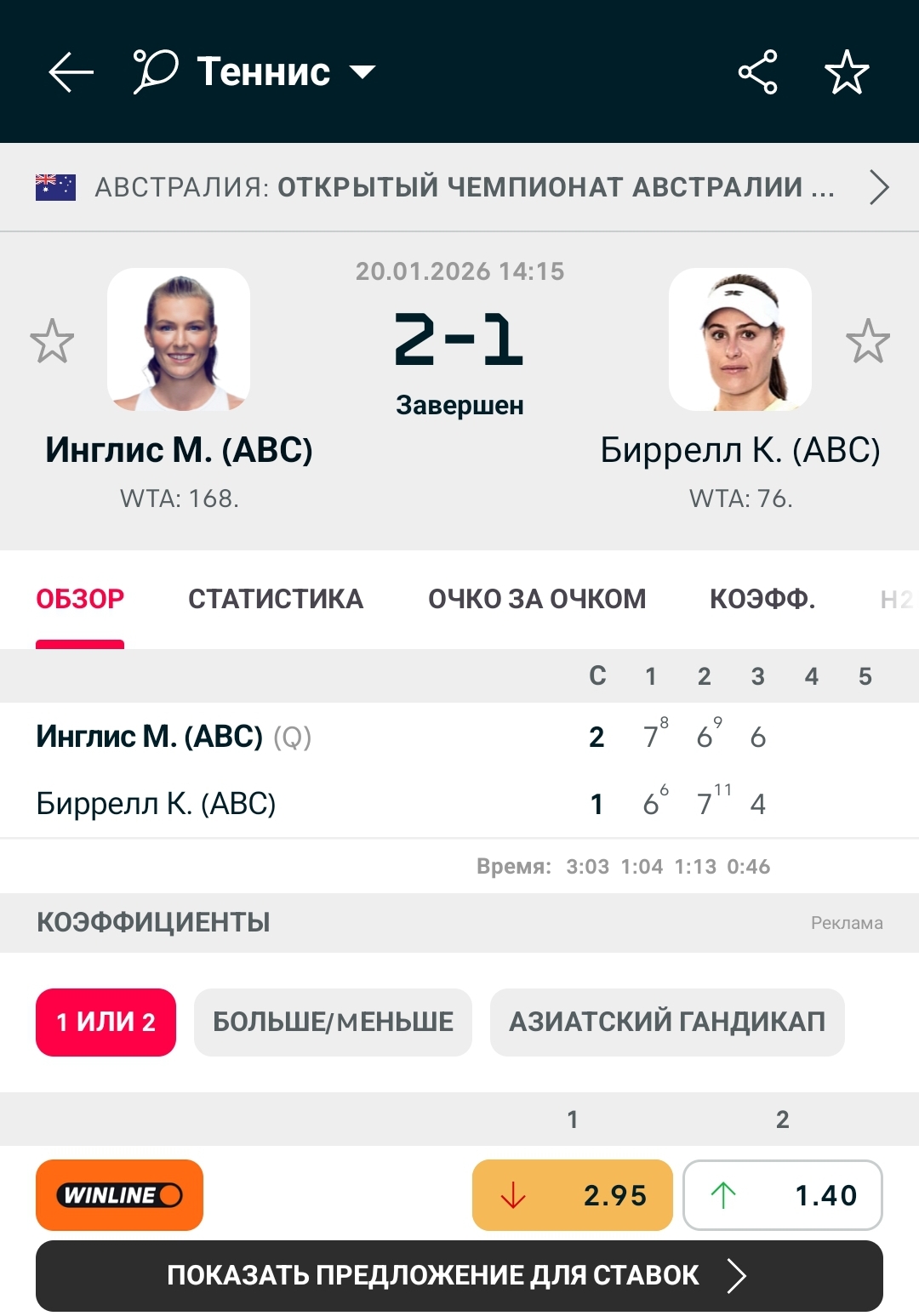Favorite player Инглис М. with the star
This screenshot has height=1316, width=919.
[52, 341]
